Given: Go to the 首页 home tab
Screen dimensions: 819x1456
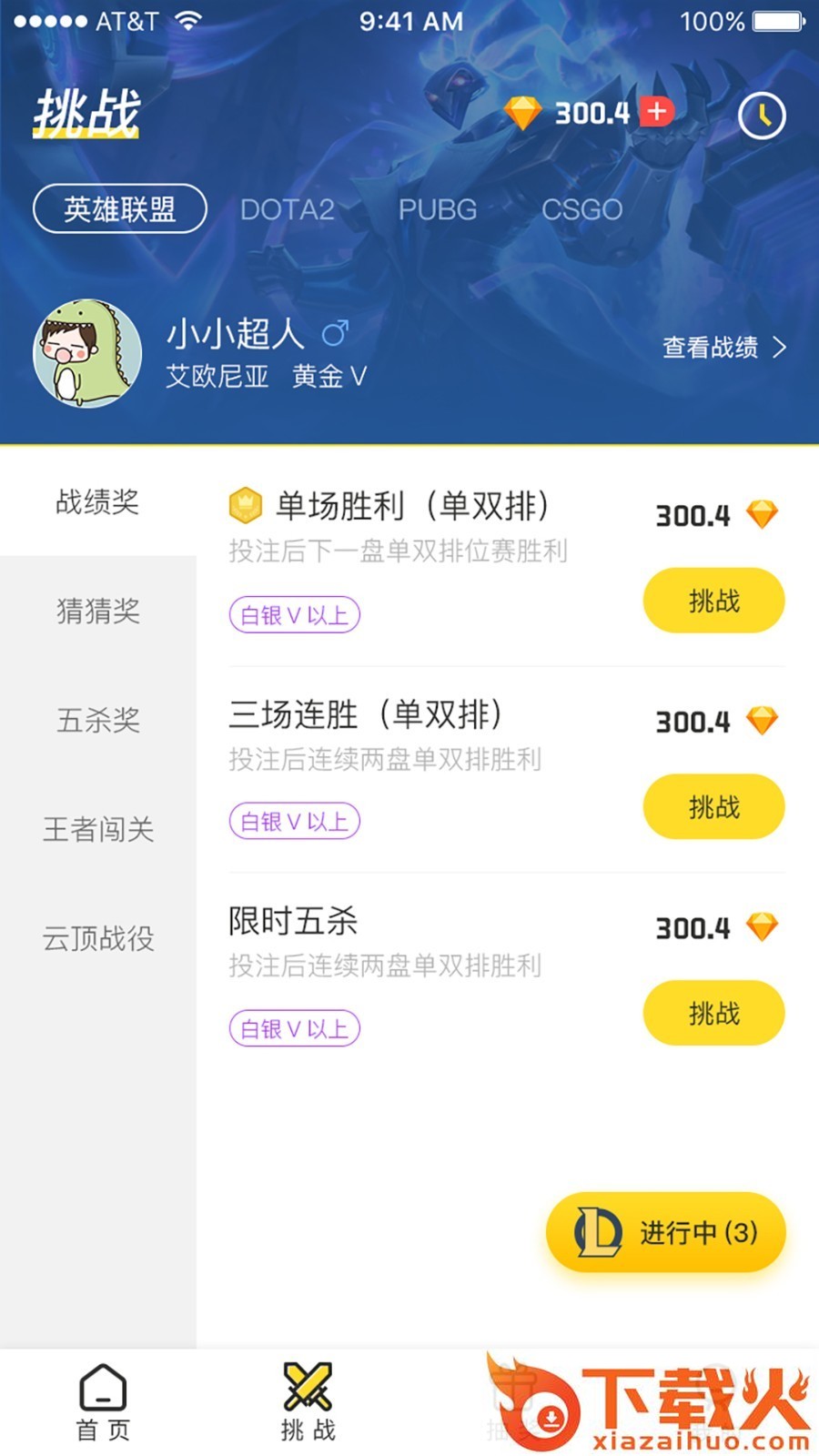Looking at the screenshot, I should coord(103,1402).
